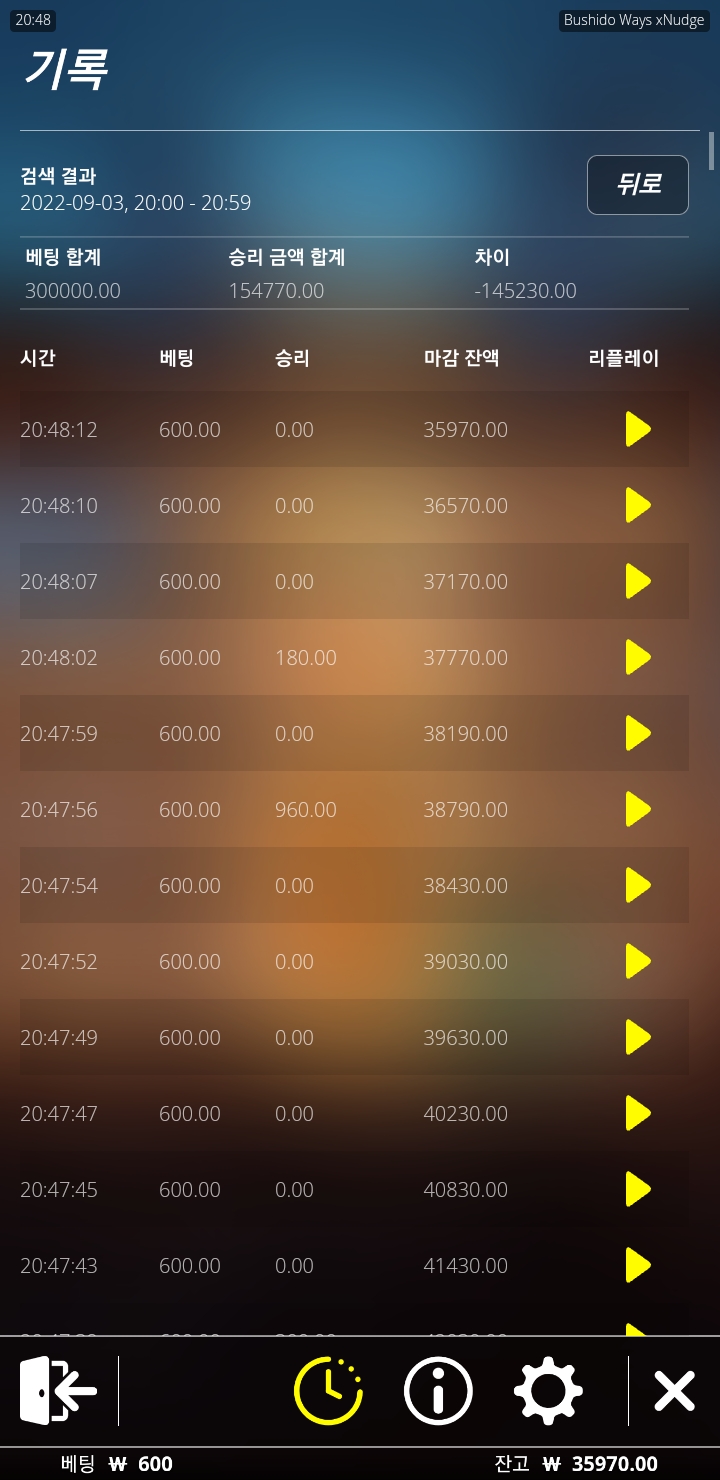Replay the 20:47:49 round
Image resolution: width=720 pixels, height=1480 pixels.
coord(638,1037)
